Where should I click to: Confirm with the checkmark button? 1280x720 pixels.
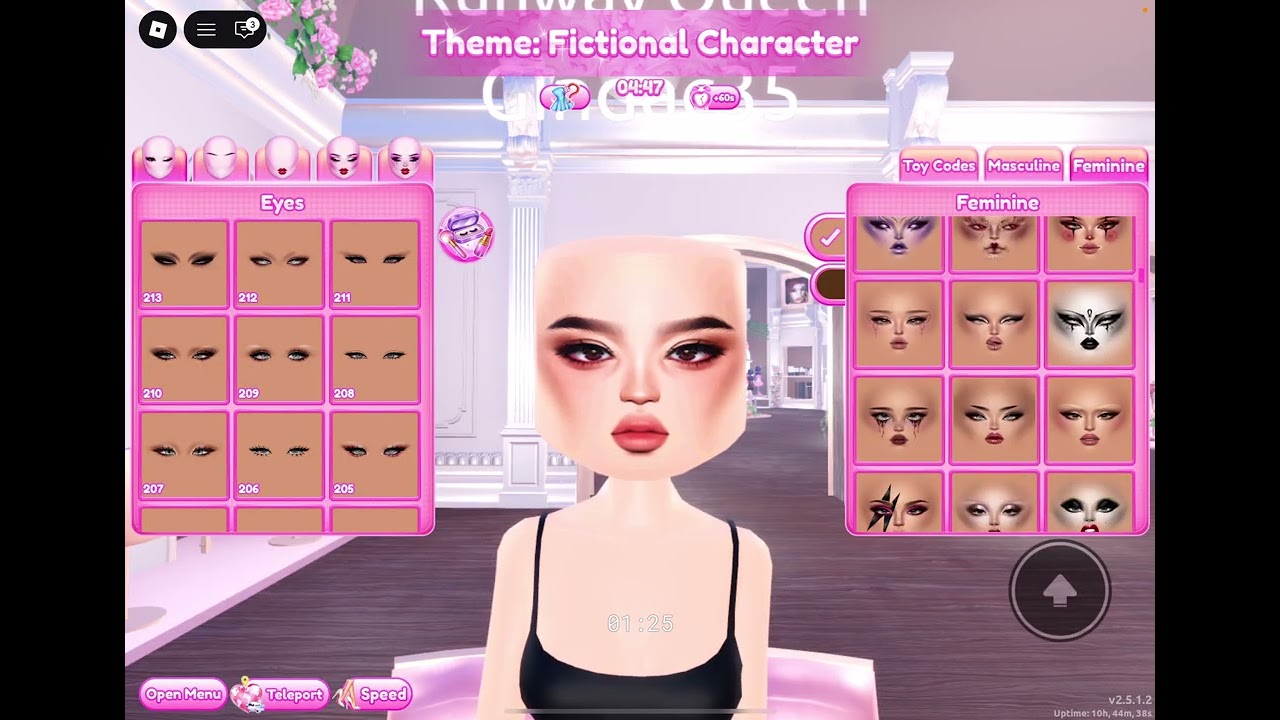click(827, 237)
